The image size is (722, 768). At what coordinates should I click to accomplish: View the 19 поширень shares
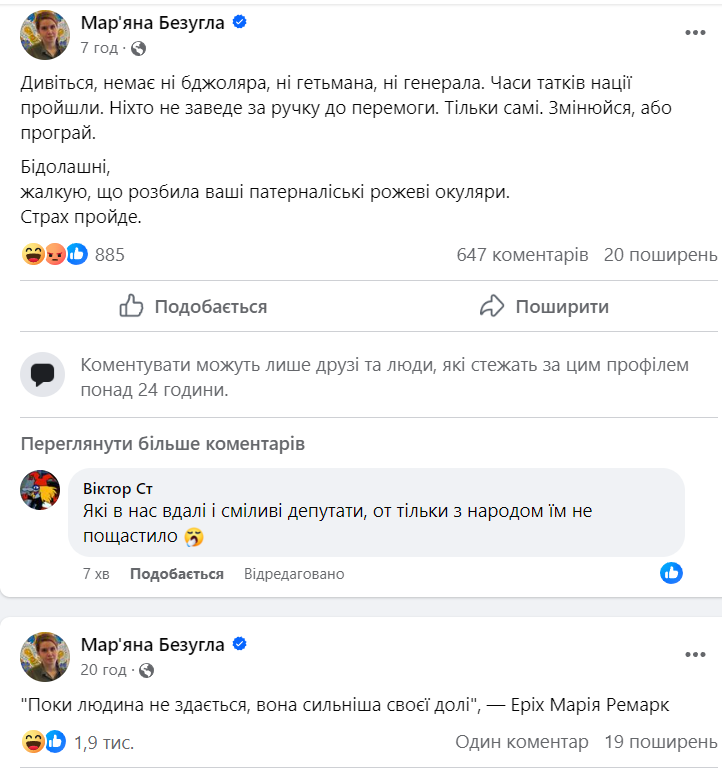[660, 742]
